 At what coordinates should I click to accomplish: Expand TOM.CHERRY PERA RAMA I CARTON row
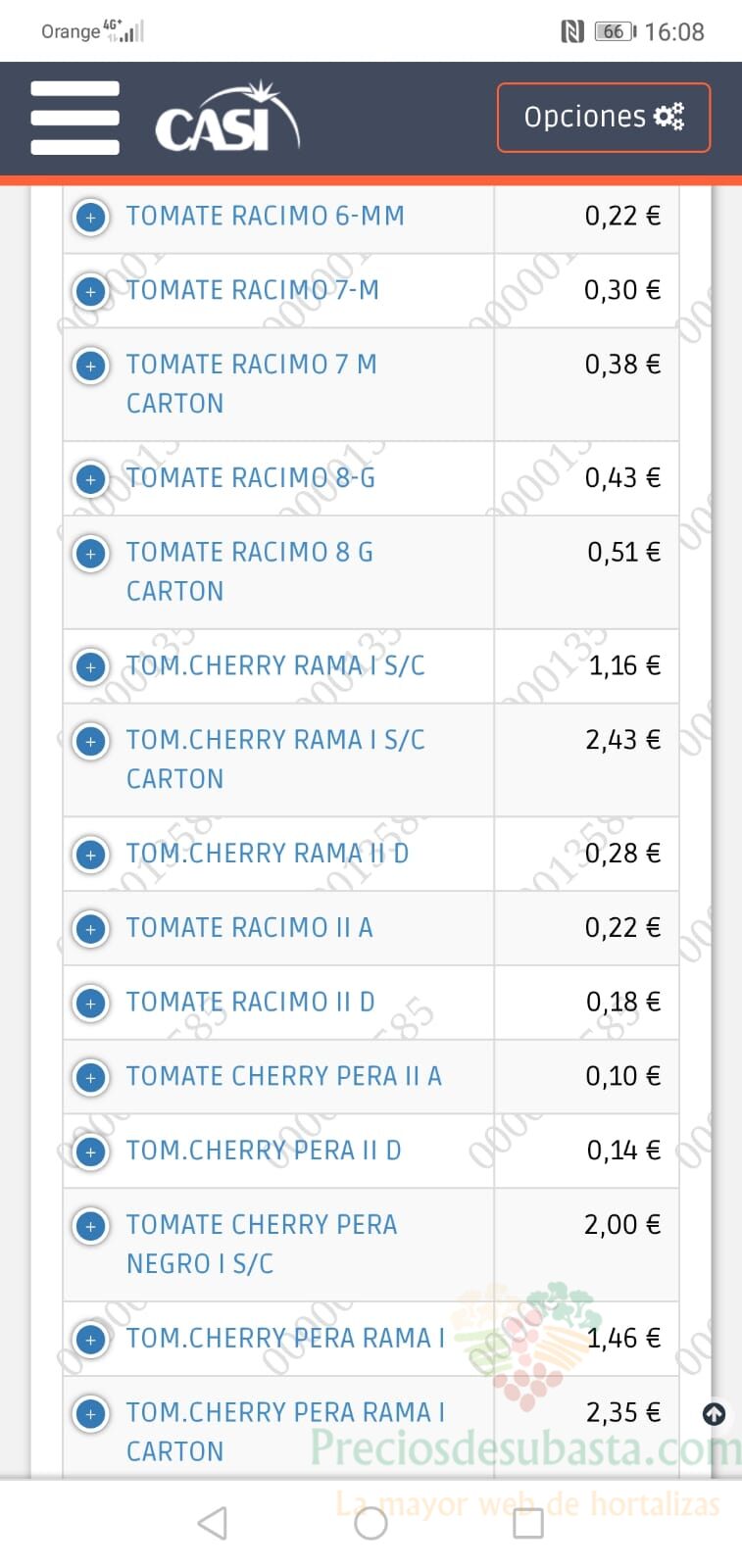(91, 1414)
